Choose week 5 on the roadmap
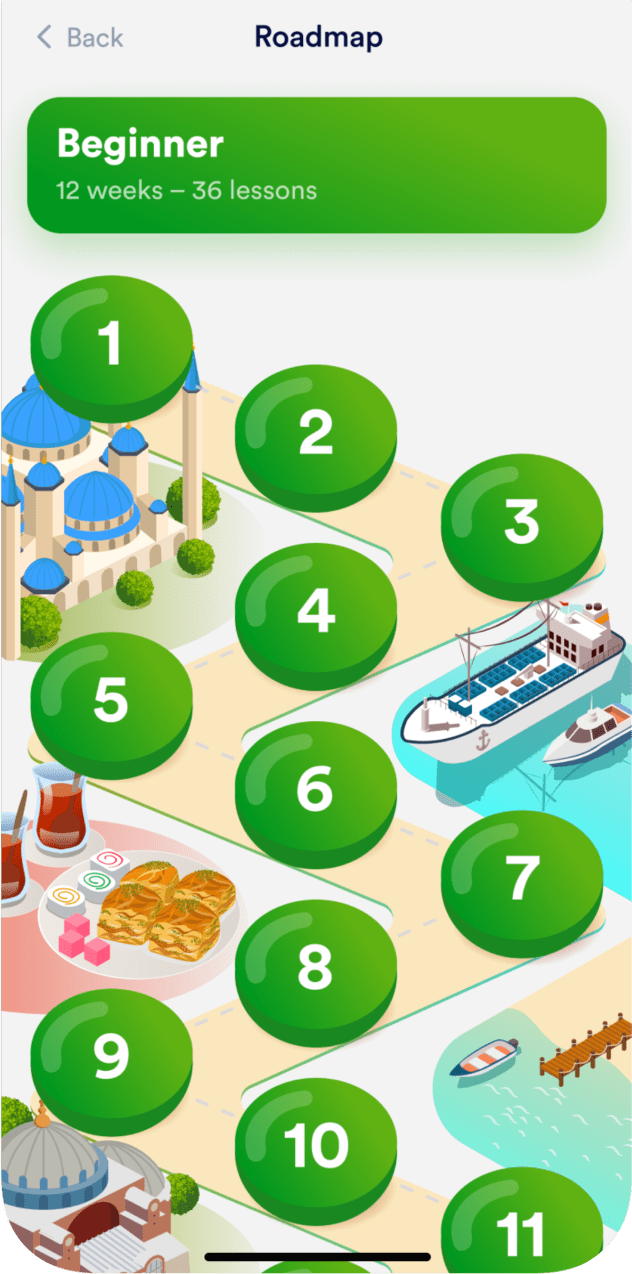Viewport: 632px width, 1274px height. click(110, 700)
